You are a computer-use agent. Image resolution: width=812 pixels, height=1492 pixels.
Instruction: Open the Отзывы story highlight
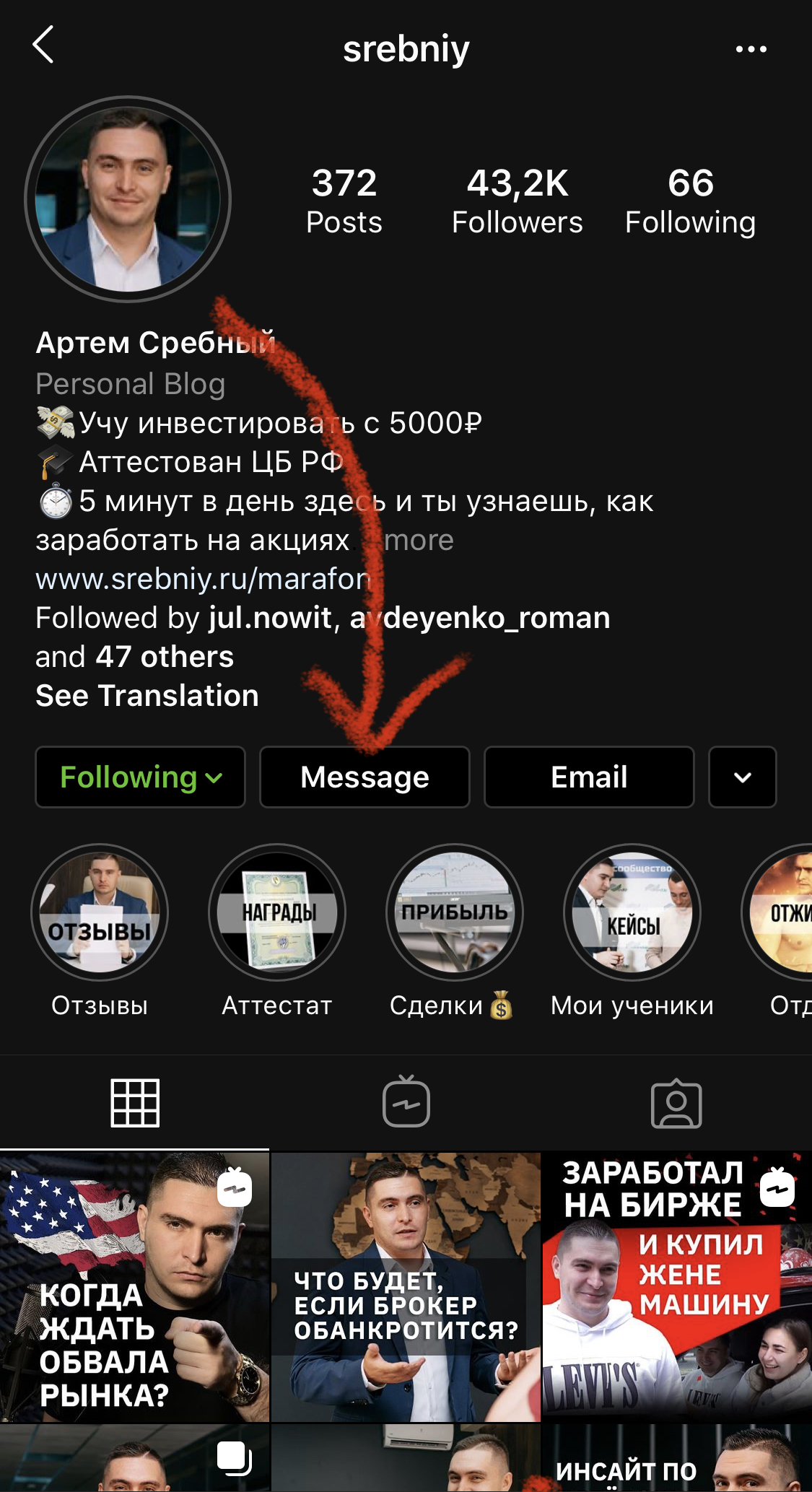tap(100, 913)
